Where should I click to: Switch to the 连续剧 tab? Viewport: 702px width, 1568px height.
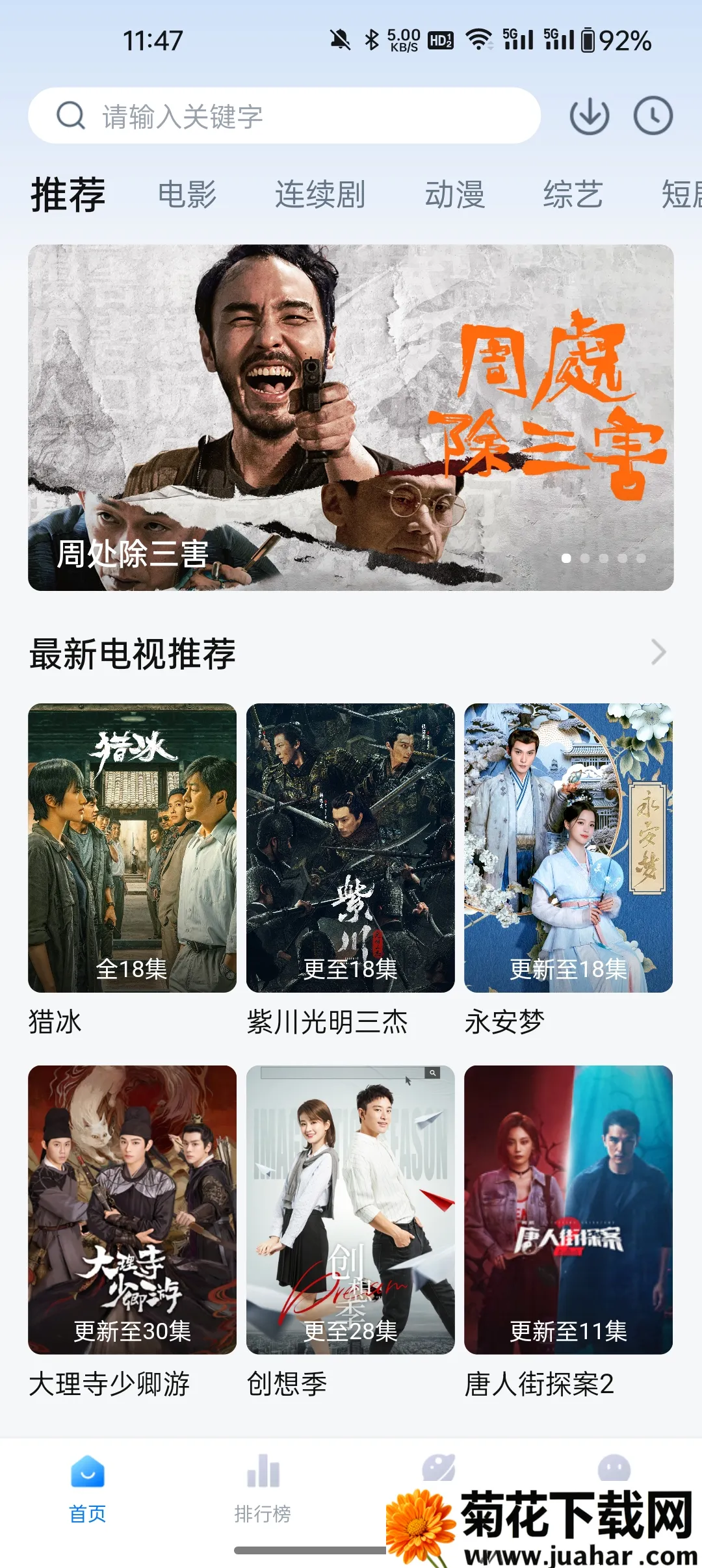click(320, 194)
